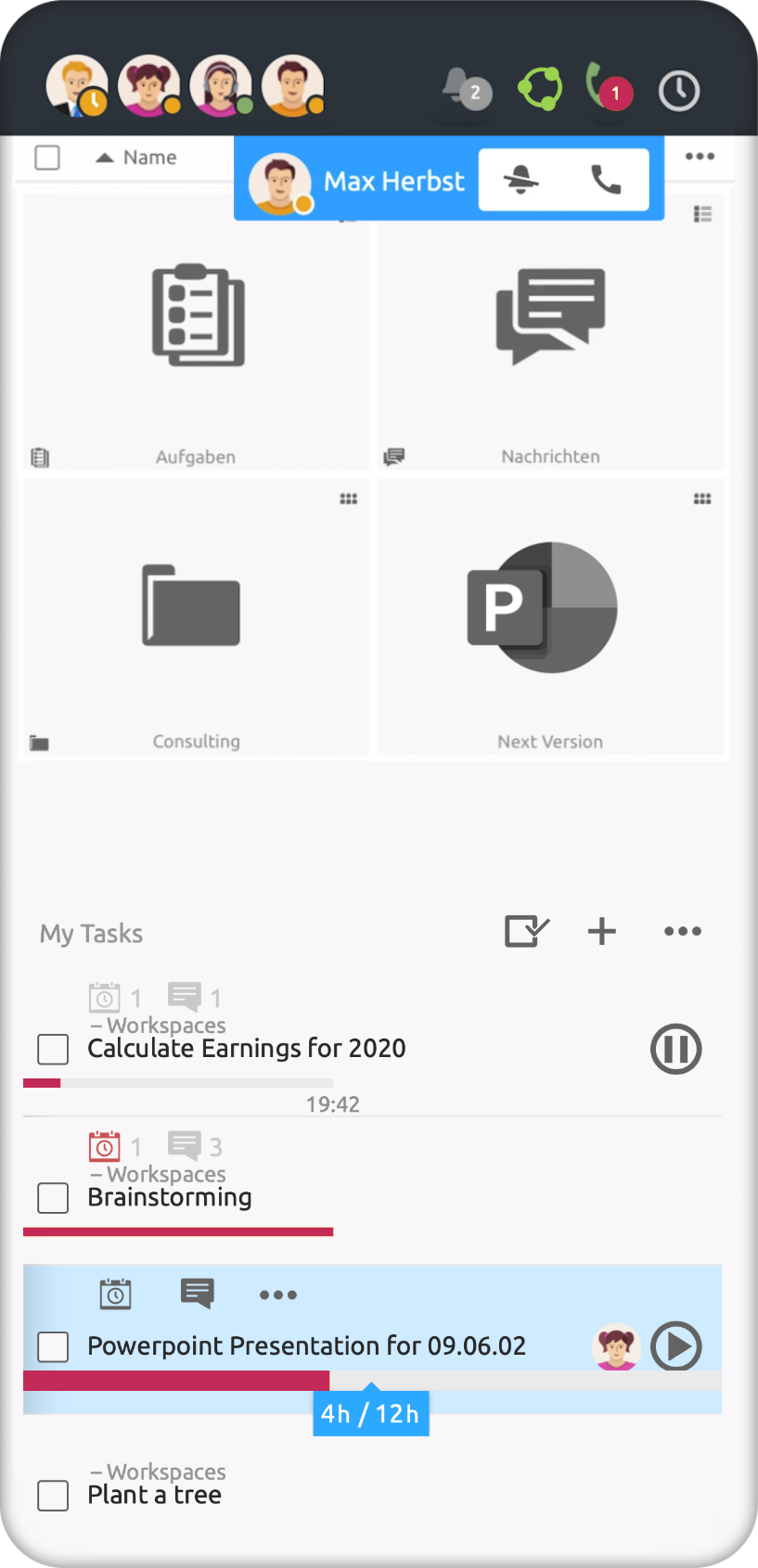Pause timer for Calculate Earnings for 2020
The width and height of the screenshot is (758, 1568).
(x=676, y=1049)
